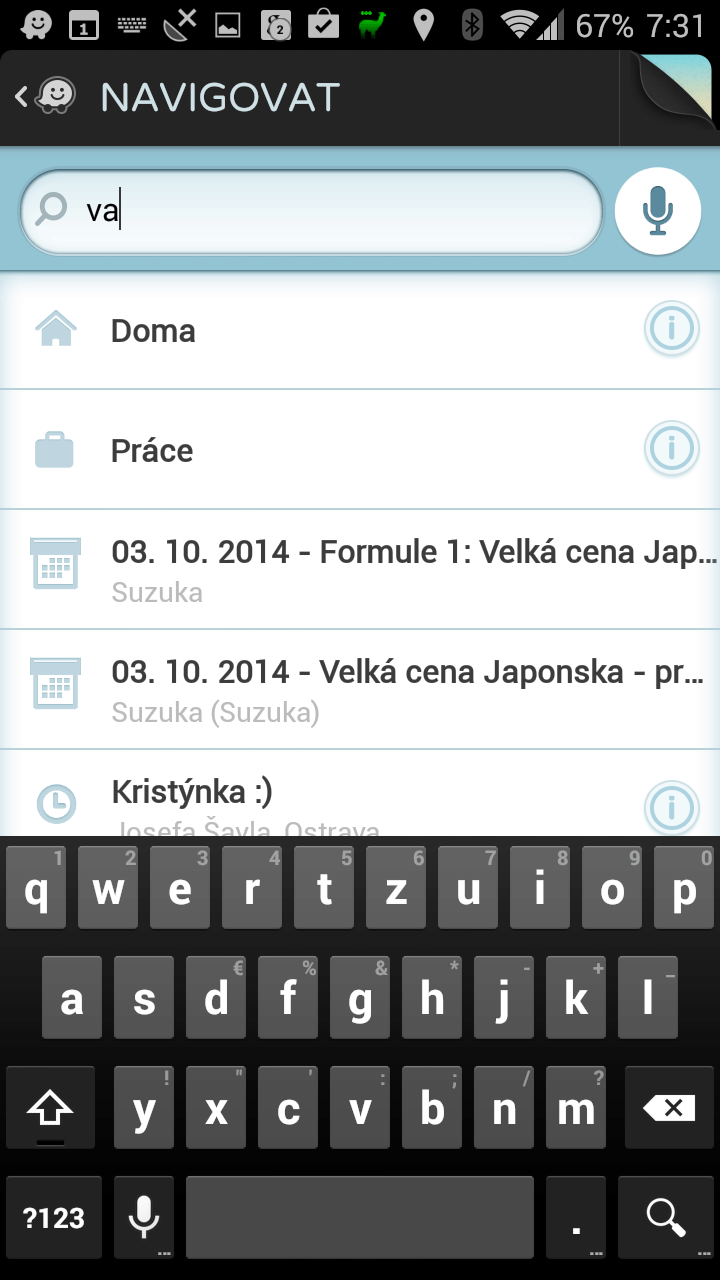
Task: Show info for Práce
Action: tap(670, 448)
